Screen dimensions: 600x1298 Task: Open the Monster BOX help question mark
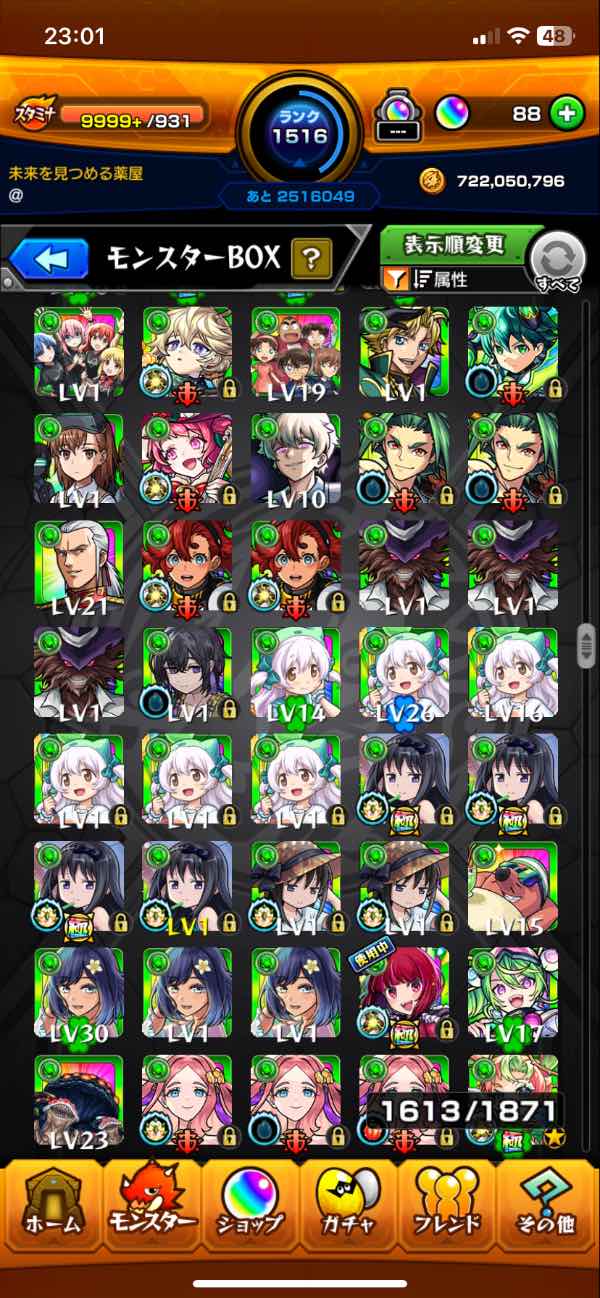[312, 260]
